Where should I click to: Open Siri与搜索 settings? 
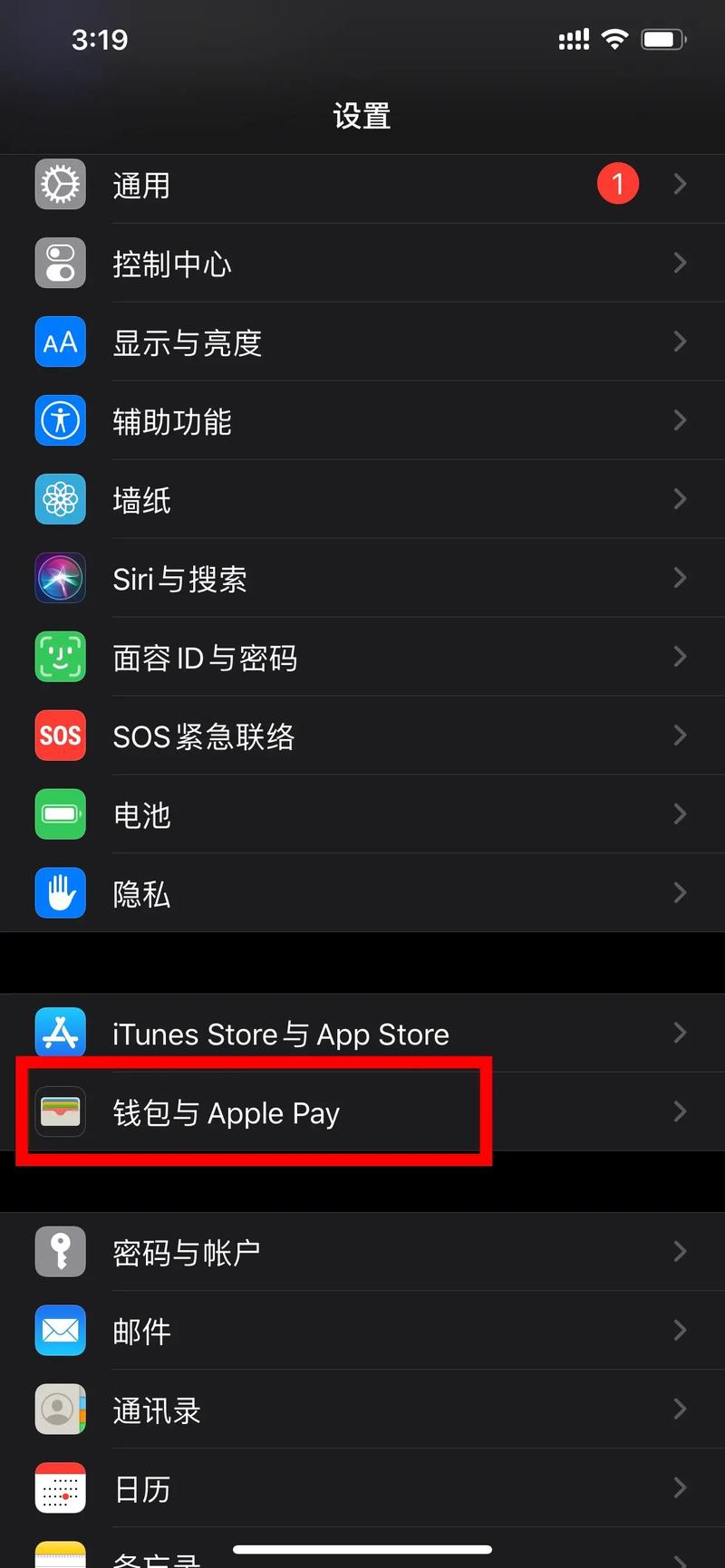[x=362, y=579]
